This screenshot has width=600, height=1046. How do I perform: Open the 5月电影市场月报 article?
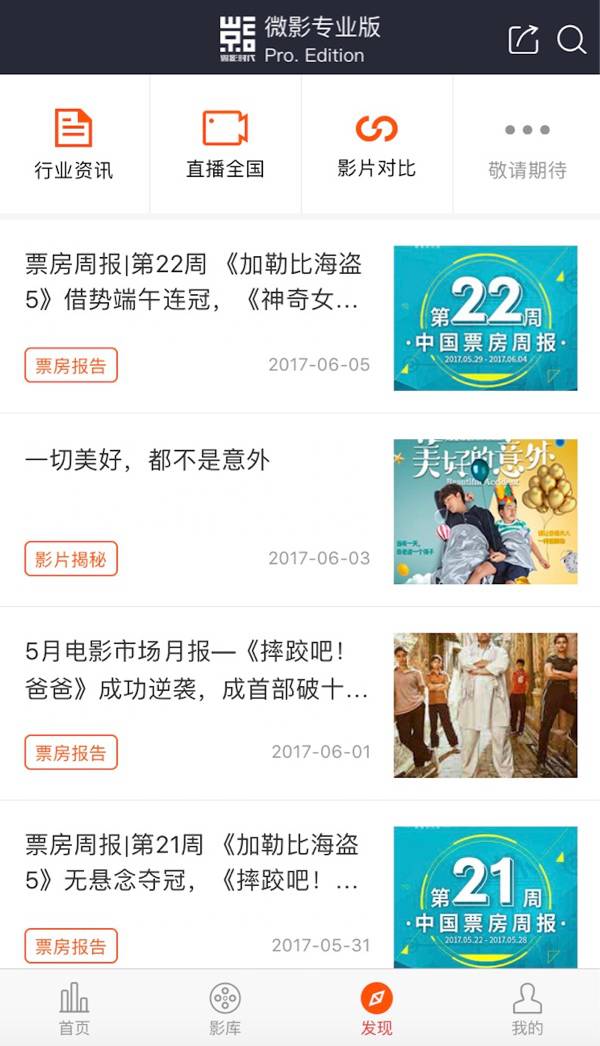(x=196, y=670)
